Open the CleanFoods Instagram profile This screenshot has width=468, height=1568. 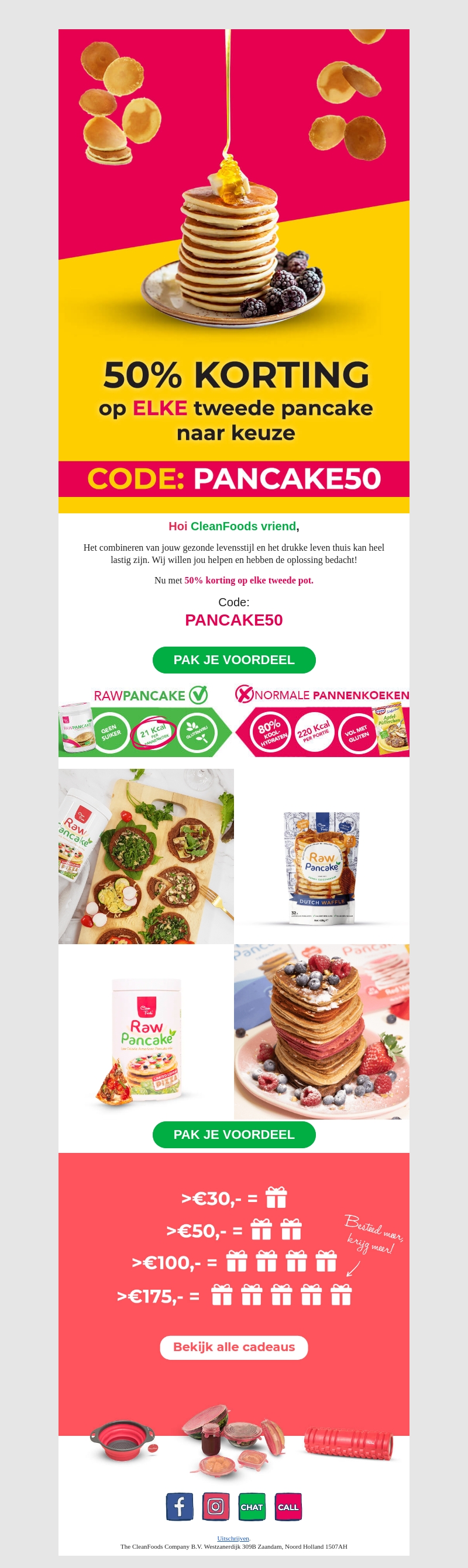(216, 1507)
